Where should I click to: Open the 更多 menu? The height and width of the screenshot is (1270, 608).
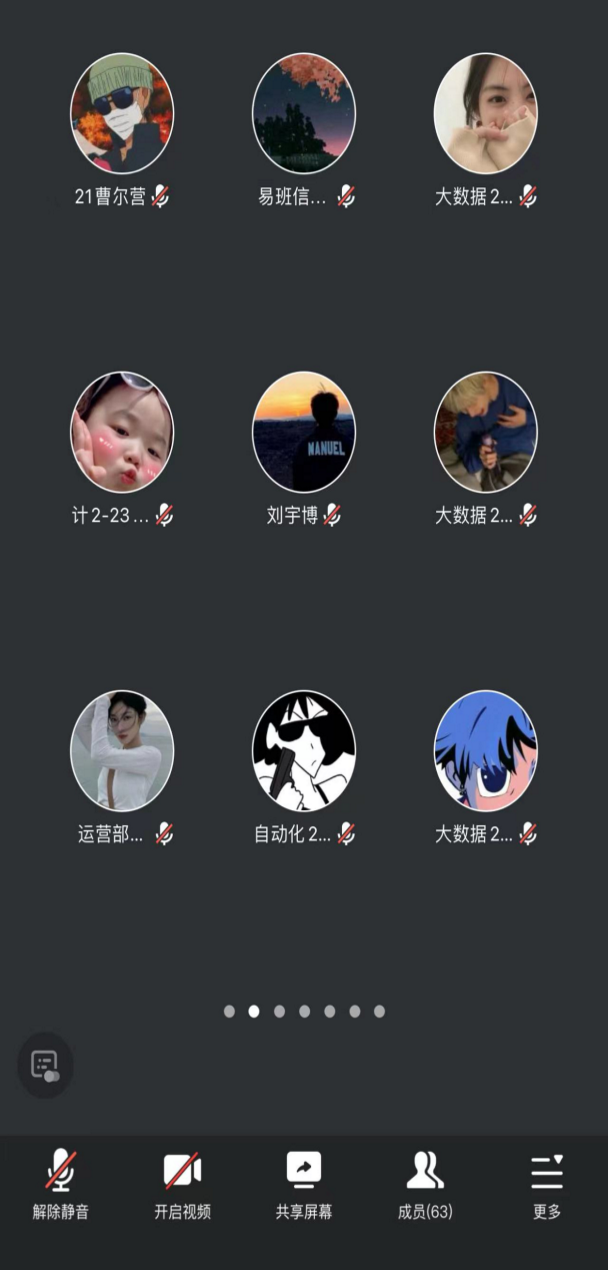click(x=547, y=1185)
